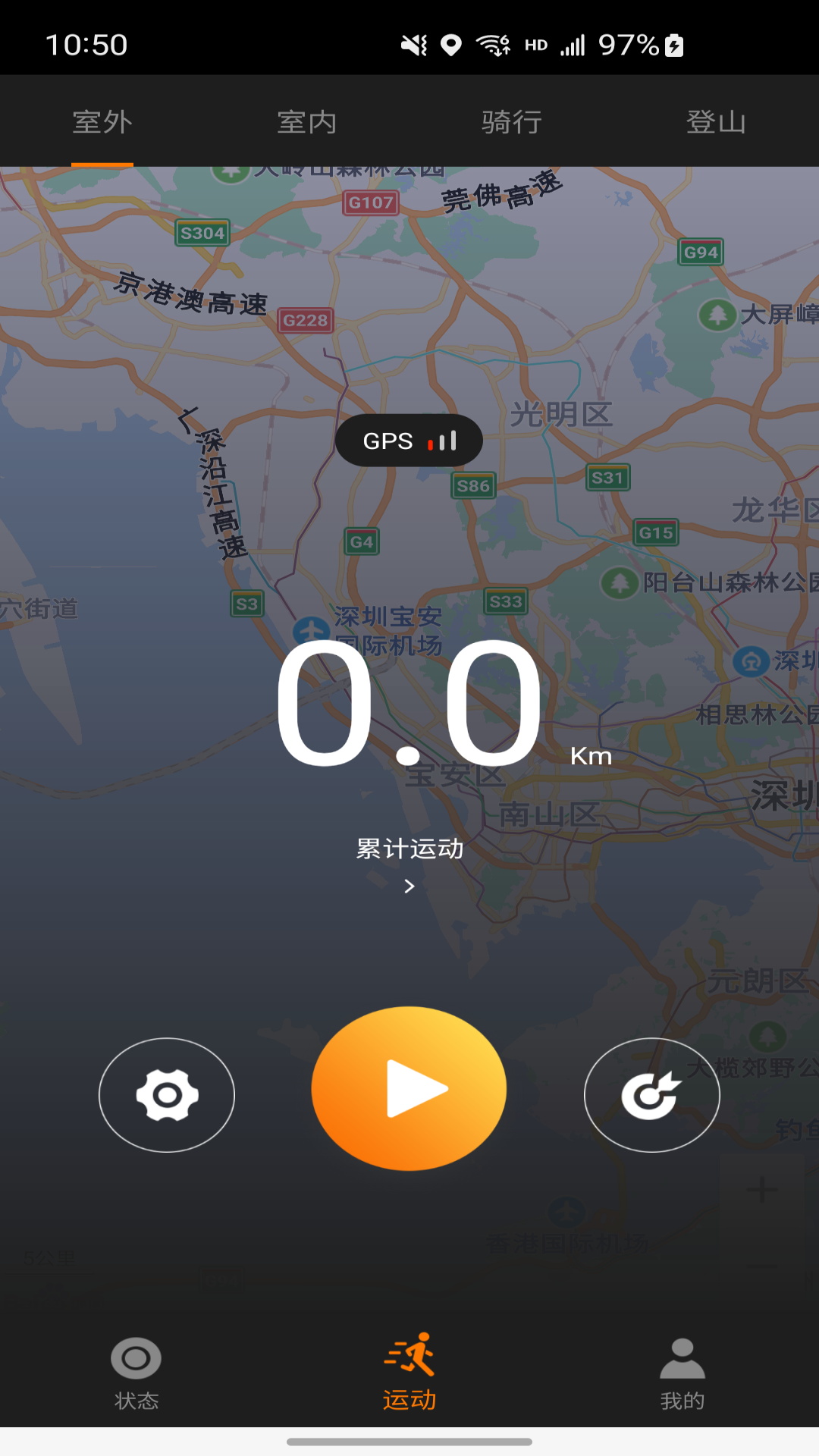Switch to the 室内 indoor tab
Image resolution: width=819 pixels, height=1456 pixels.
307,121
